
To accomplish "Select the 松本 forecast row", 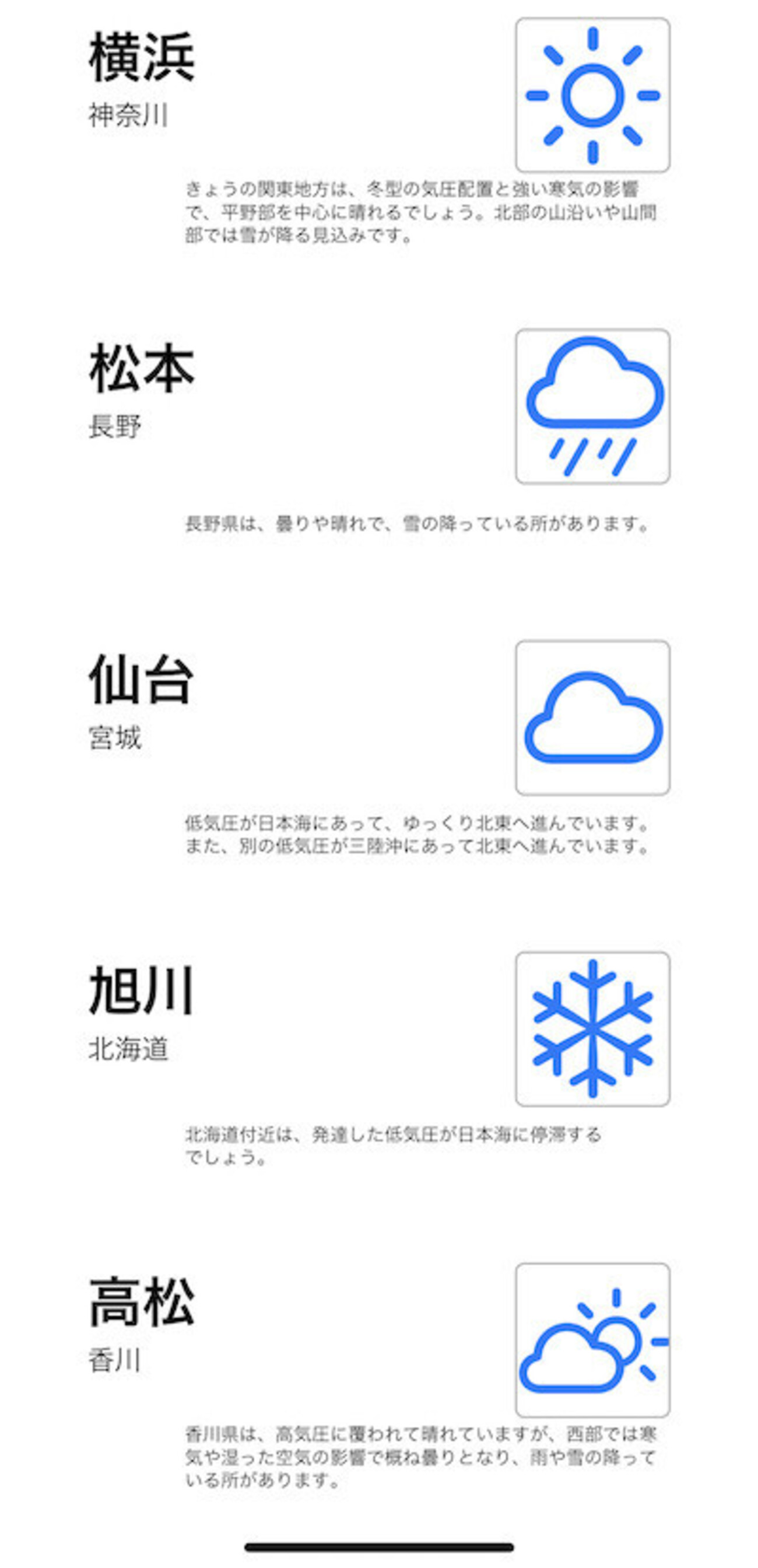I will tap(379, 432).
